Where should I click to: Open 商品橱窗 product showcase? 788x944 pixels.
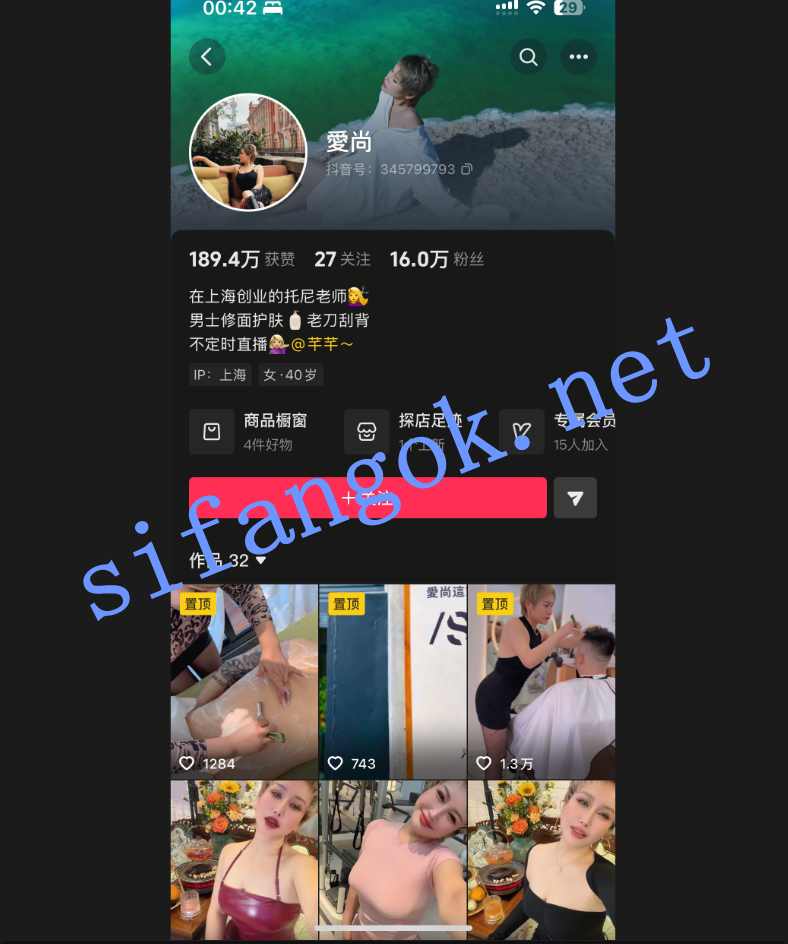(x=250, y=431)
